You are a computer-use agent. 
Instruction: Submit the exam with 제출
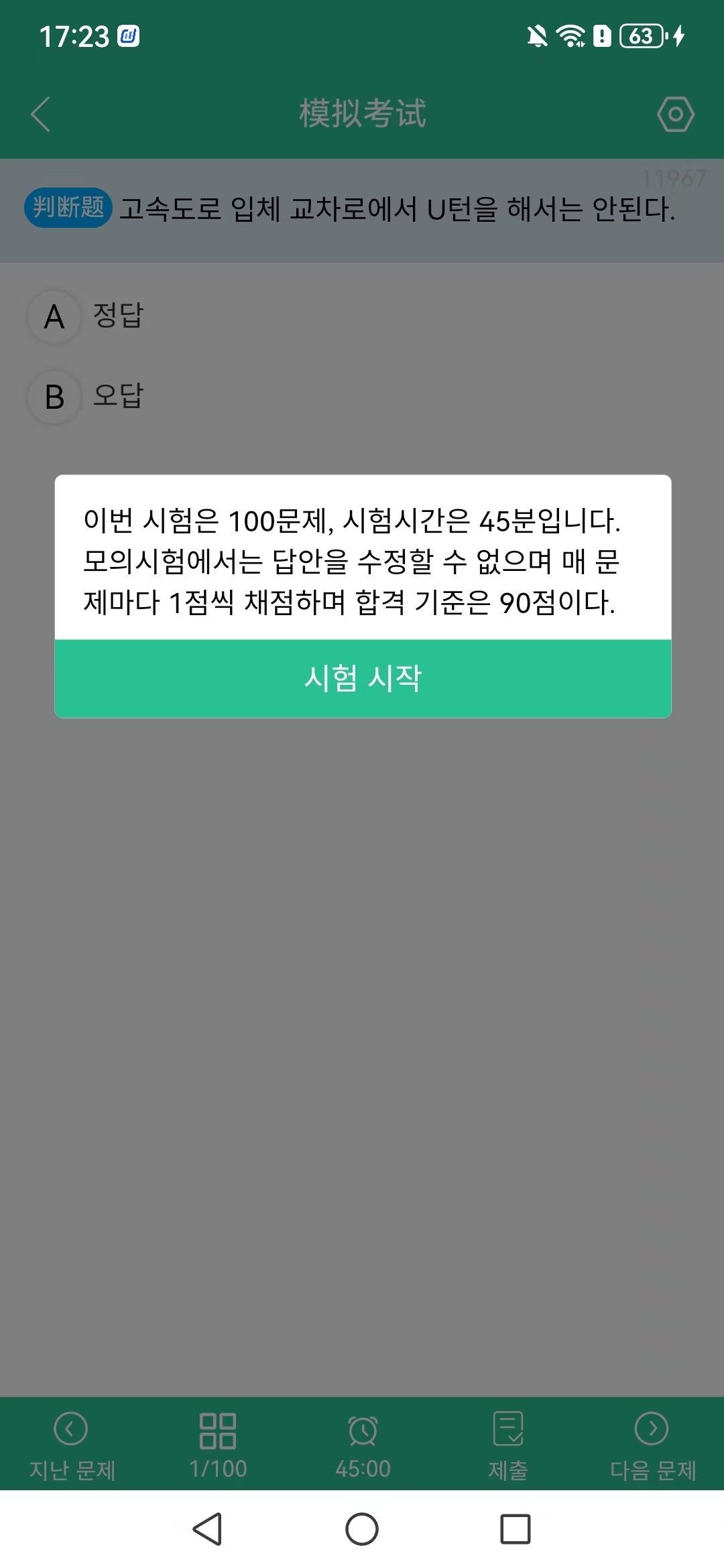(508, 1445)
